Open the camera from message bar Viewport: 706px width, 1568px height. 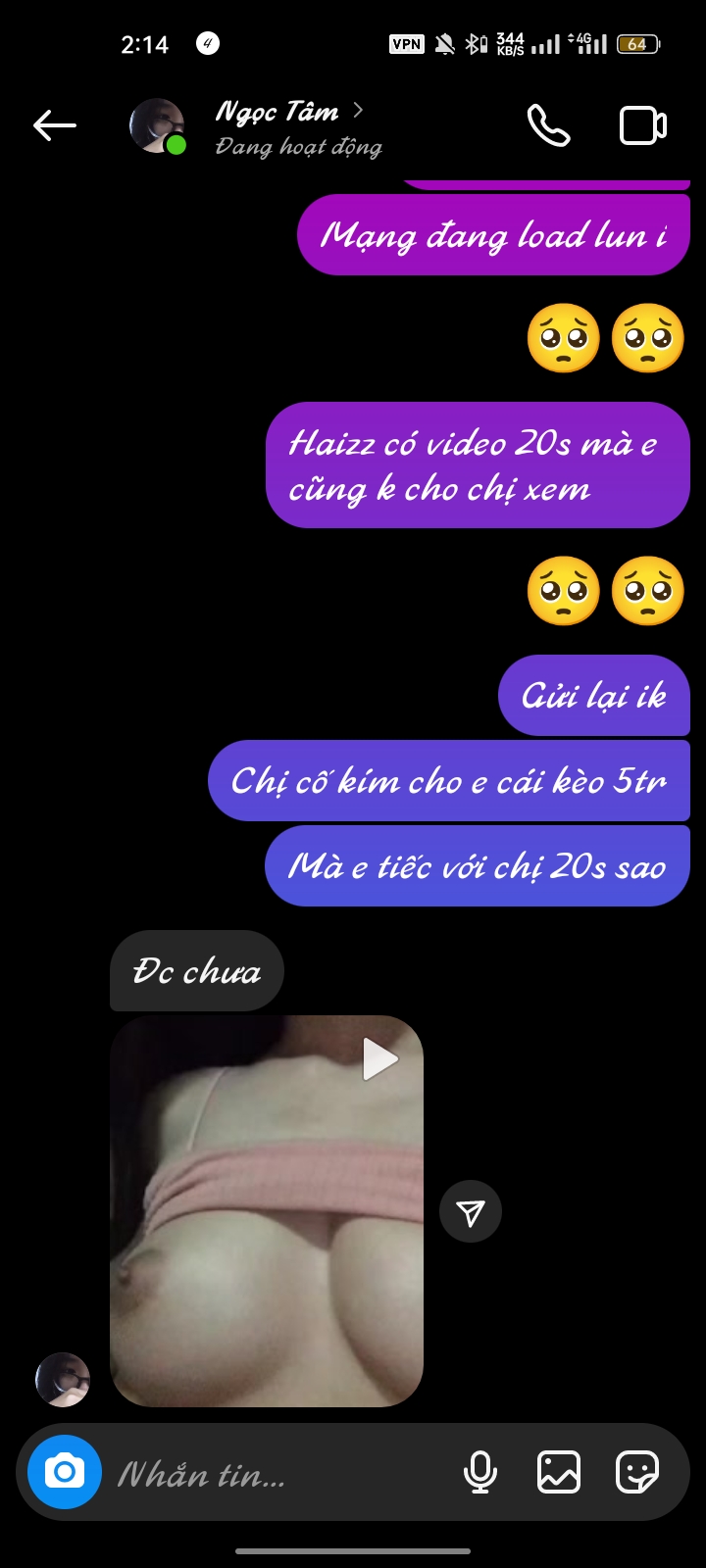pyautogui.click(x=65, y=1472)
